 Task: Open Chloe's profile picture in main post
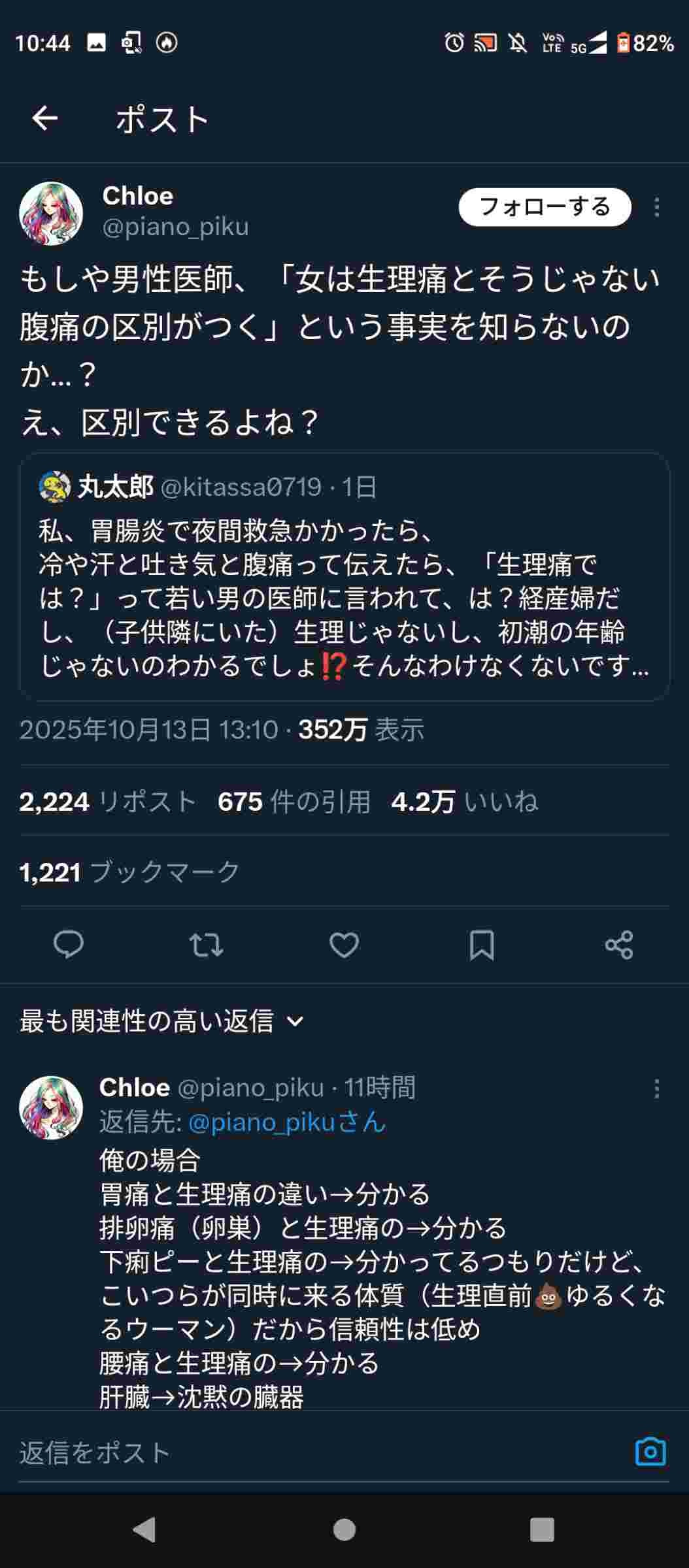[51, 214]
